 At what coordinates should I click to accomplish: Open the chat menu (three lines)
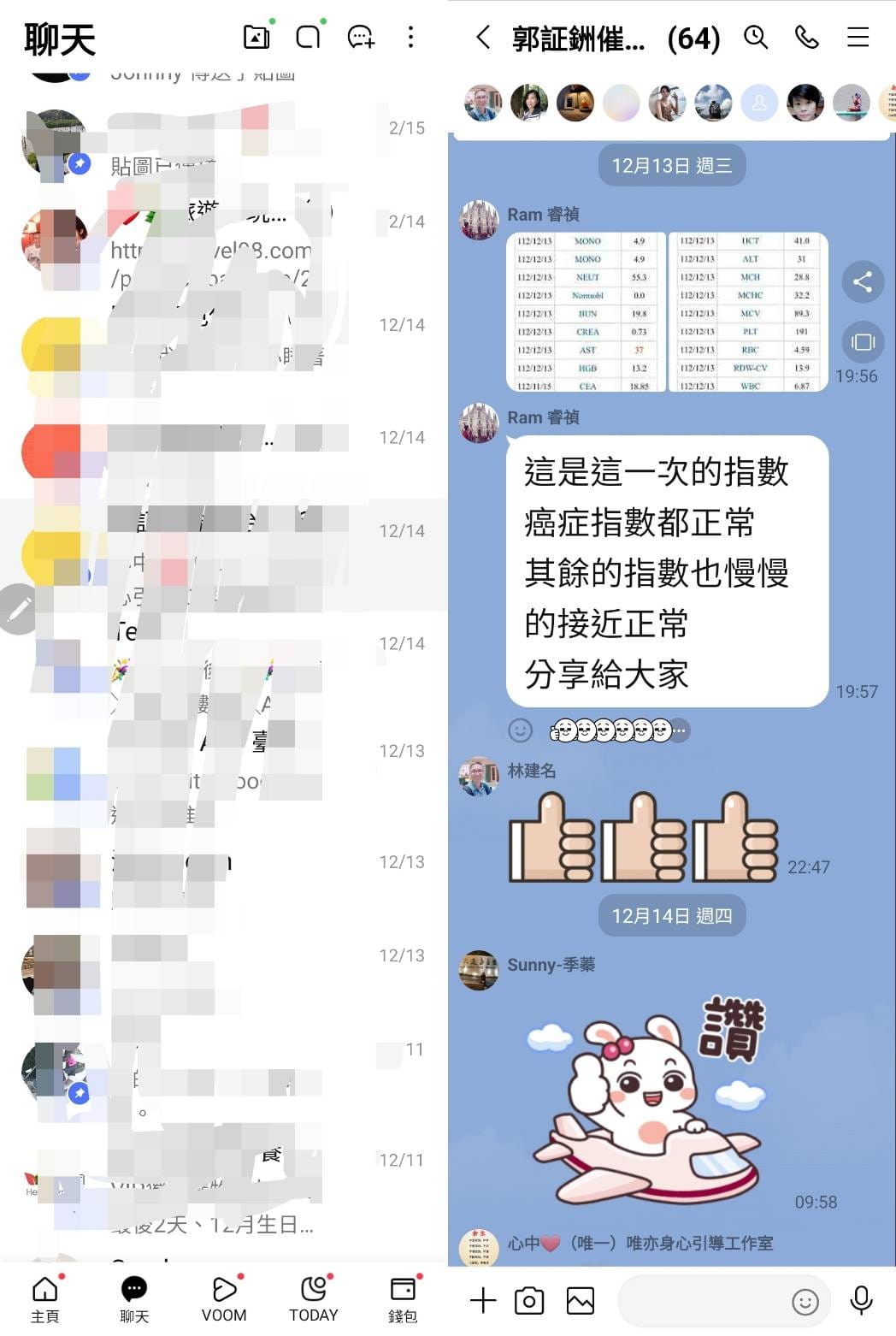(858, 38)
